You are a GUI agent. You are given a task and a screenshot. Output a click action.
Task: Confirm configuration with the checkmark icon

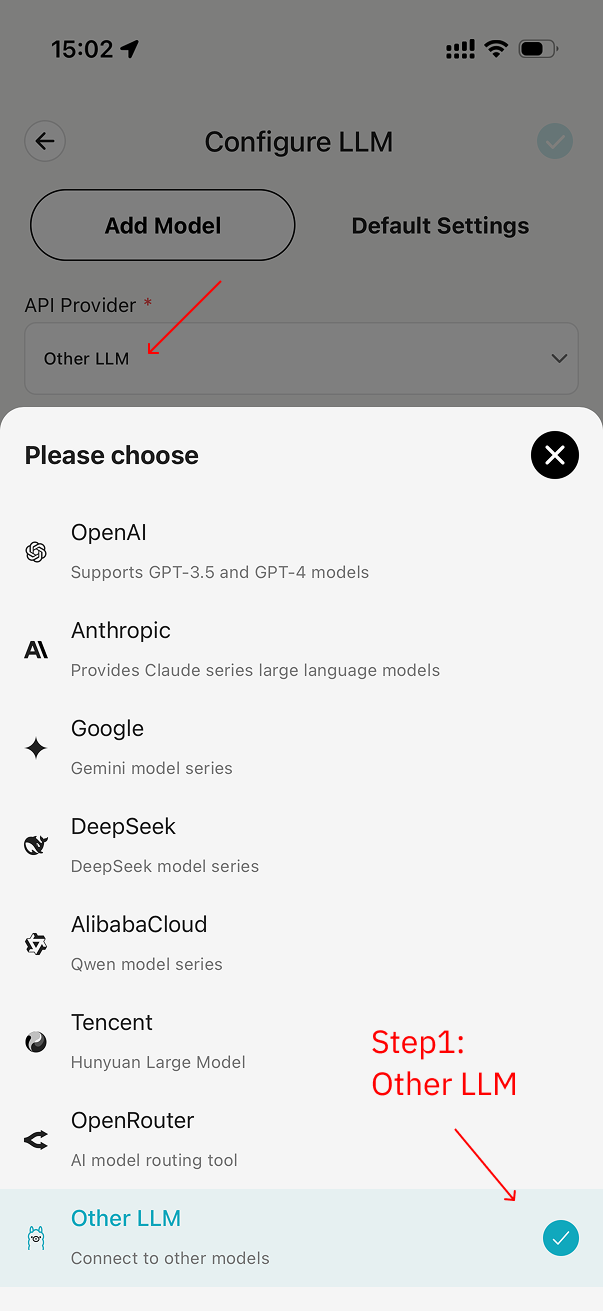555,141
